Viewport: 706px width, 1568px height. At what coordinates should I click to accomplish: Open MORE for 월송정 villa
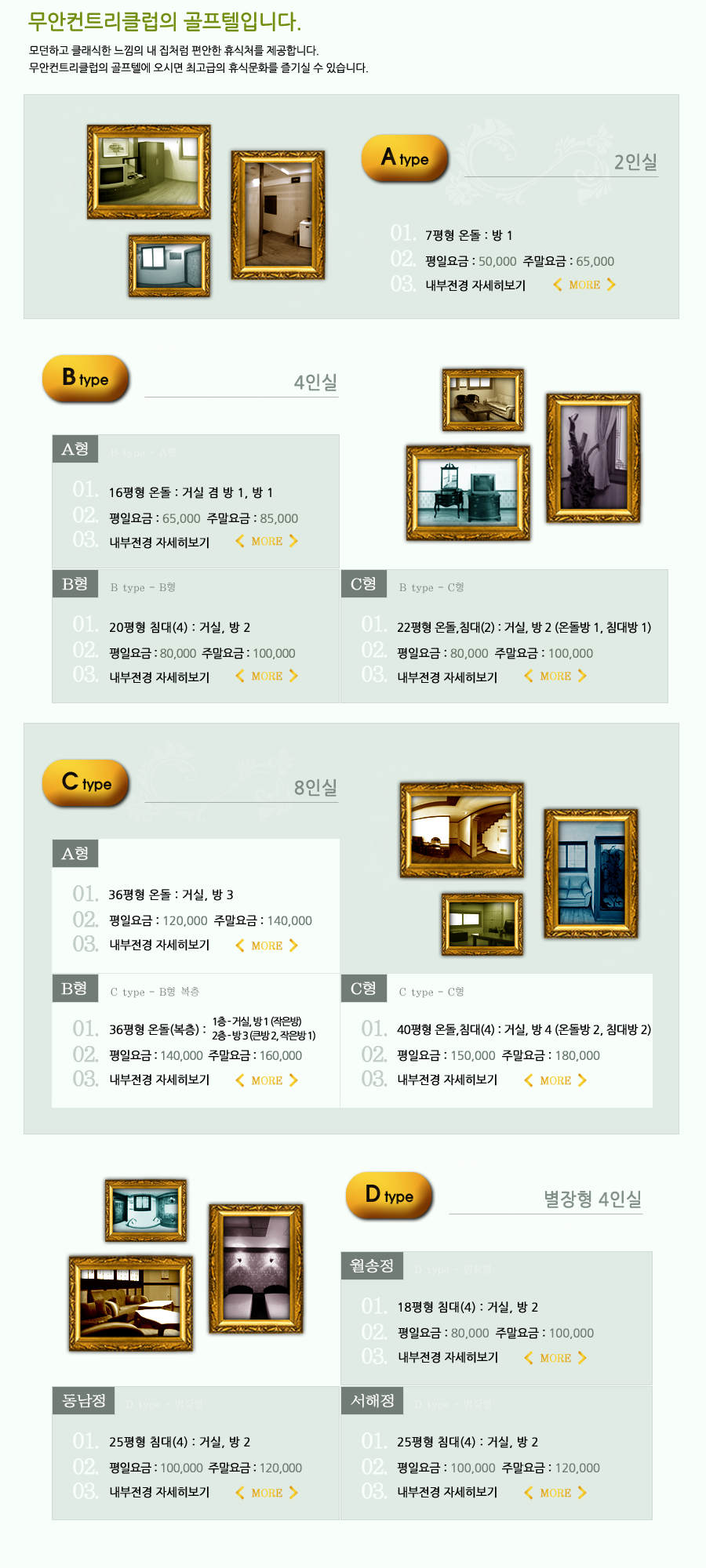(x=555, y=1358)
